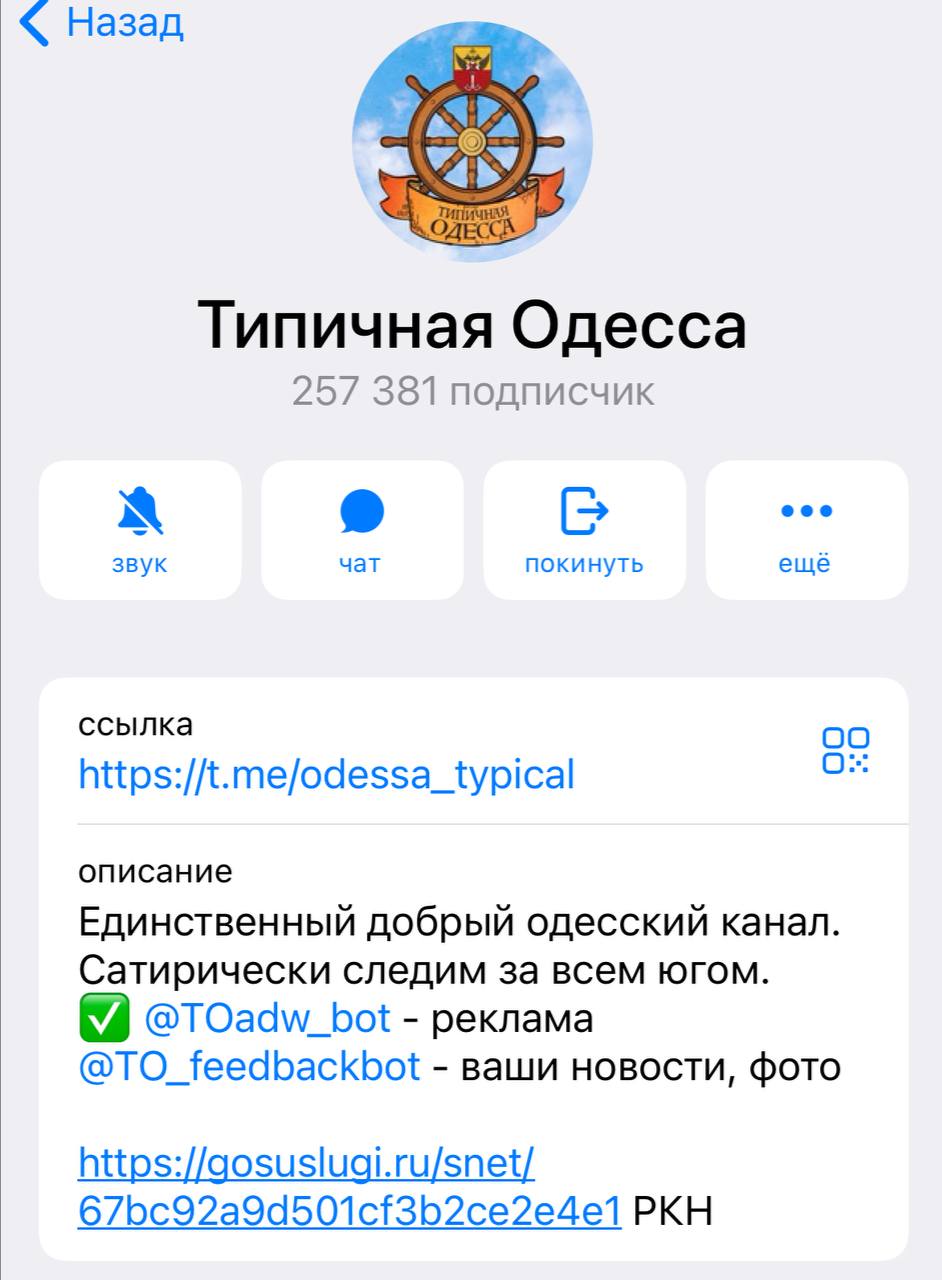Show the channel QR code icon
Image resolution: width=942 pixels, height=1280 pixels.
845,751
